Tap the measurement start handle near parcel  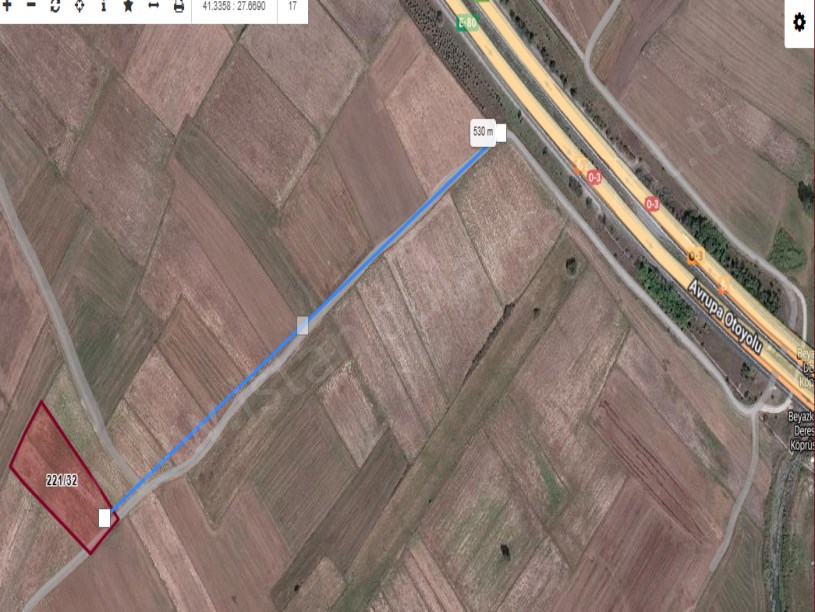point(104,517)
